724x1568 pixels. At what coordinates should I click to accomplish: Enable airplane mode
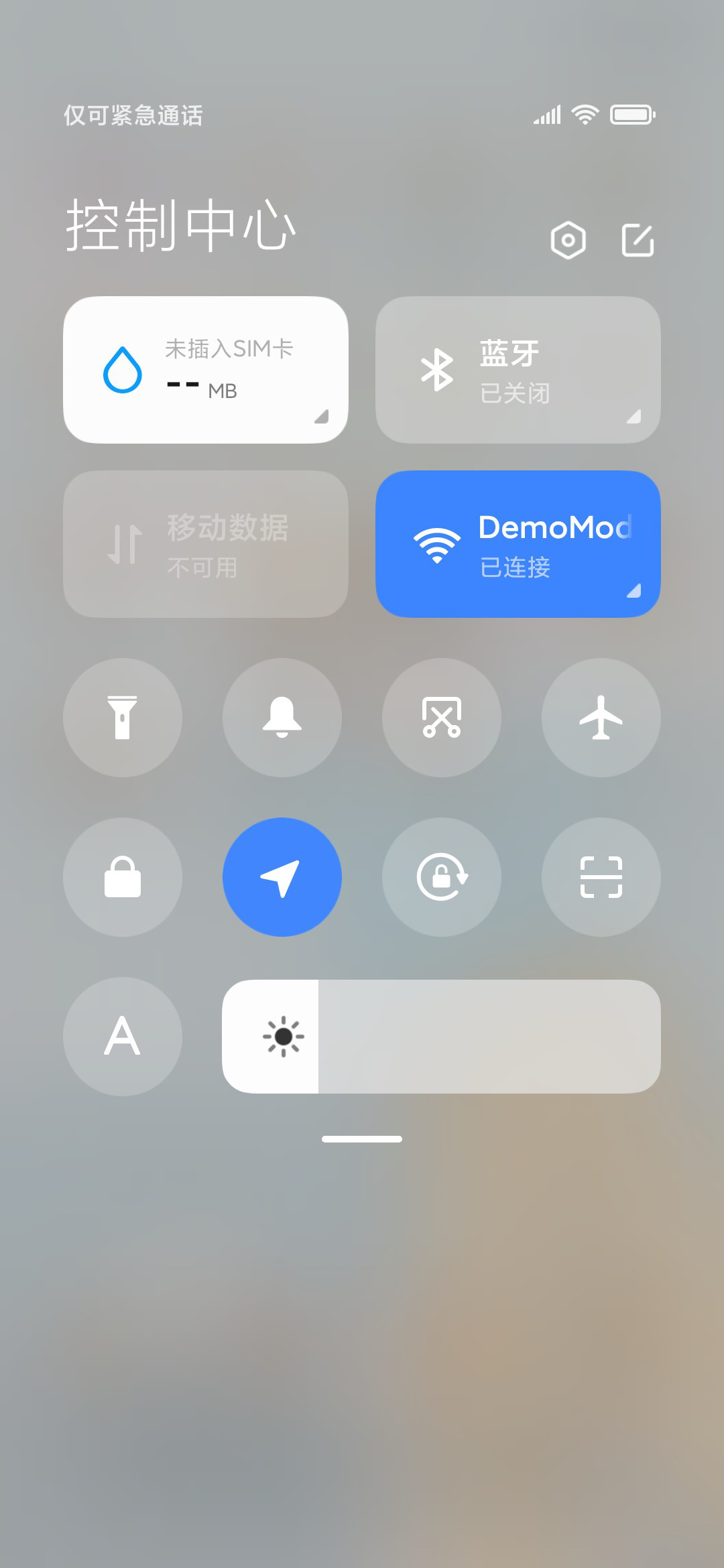tap(601, 718)
